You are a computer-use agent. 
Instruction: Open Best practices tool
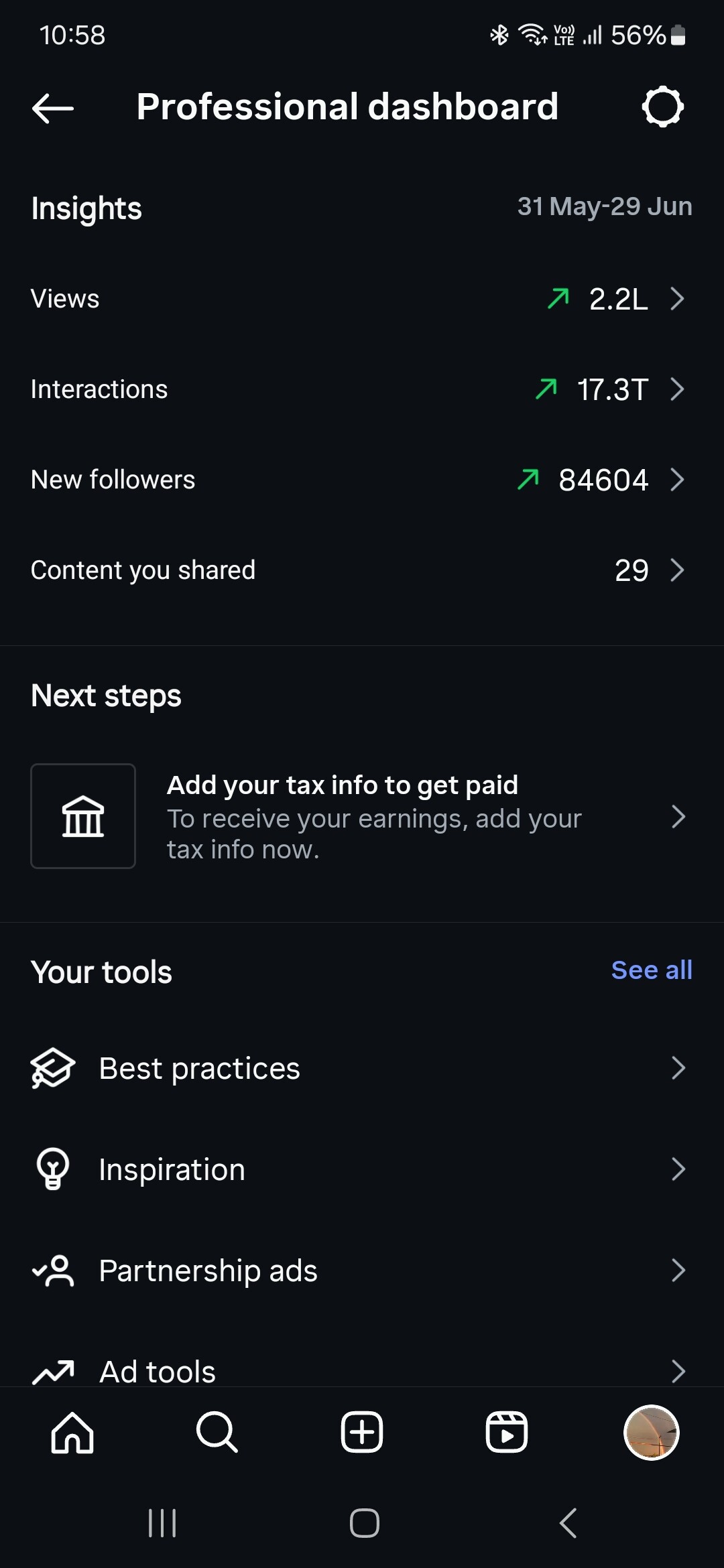362,1068
